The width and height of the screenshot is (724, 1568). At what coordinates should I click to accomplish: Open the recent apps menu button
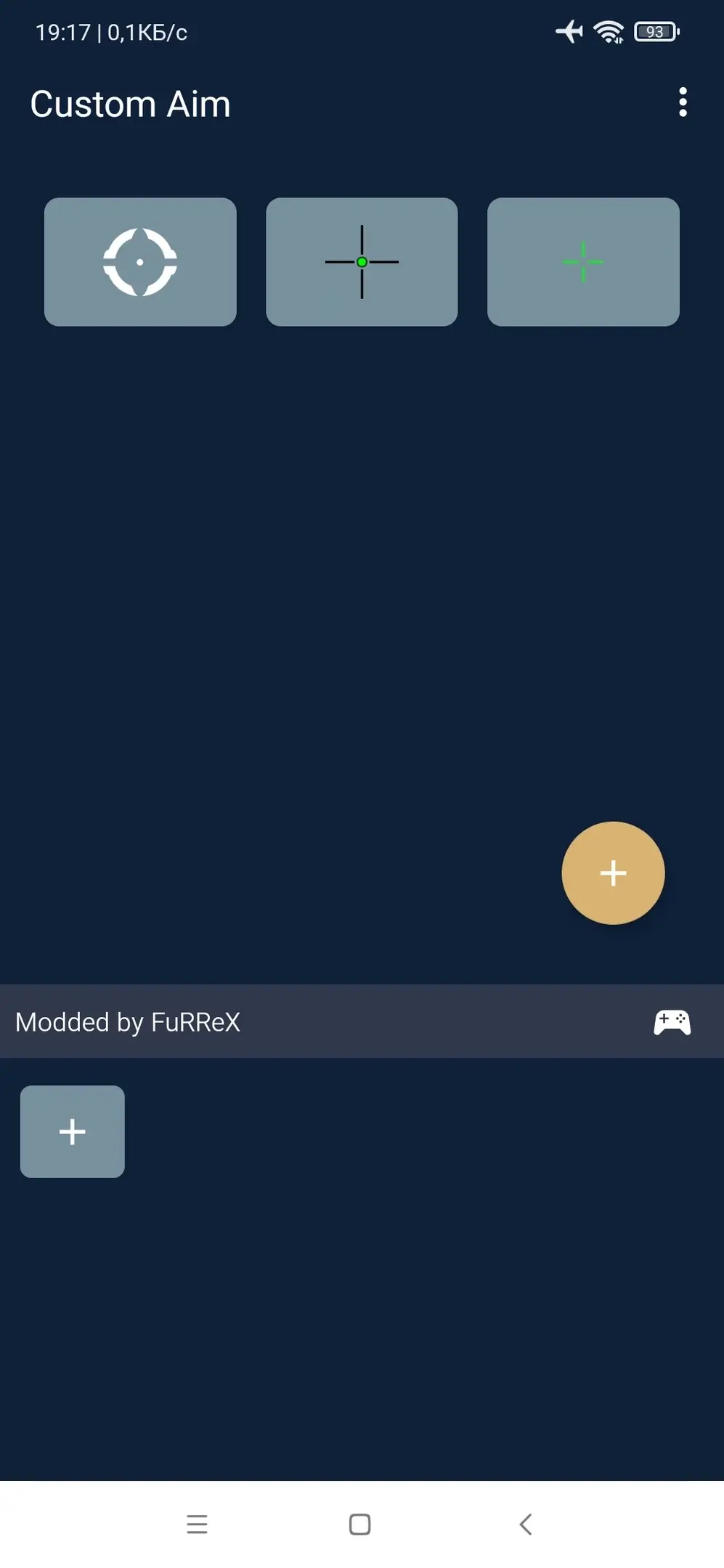click(x=197, y=1524)
